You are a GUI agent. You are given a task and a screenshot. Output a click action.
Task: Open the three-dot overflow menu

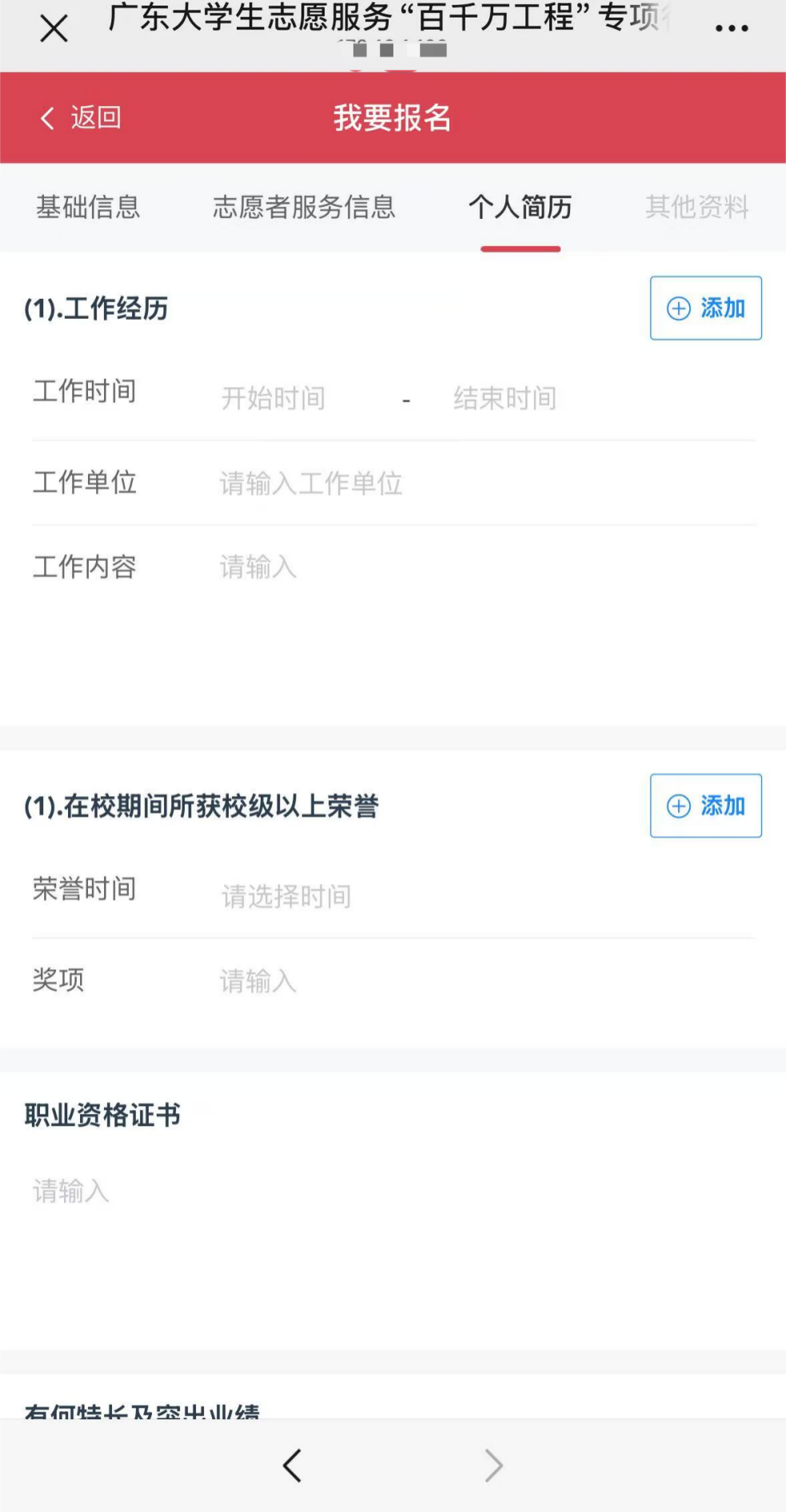point(732,29)
